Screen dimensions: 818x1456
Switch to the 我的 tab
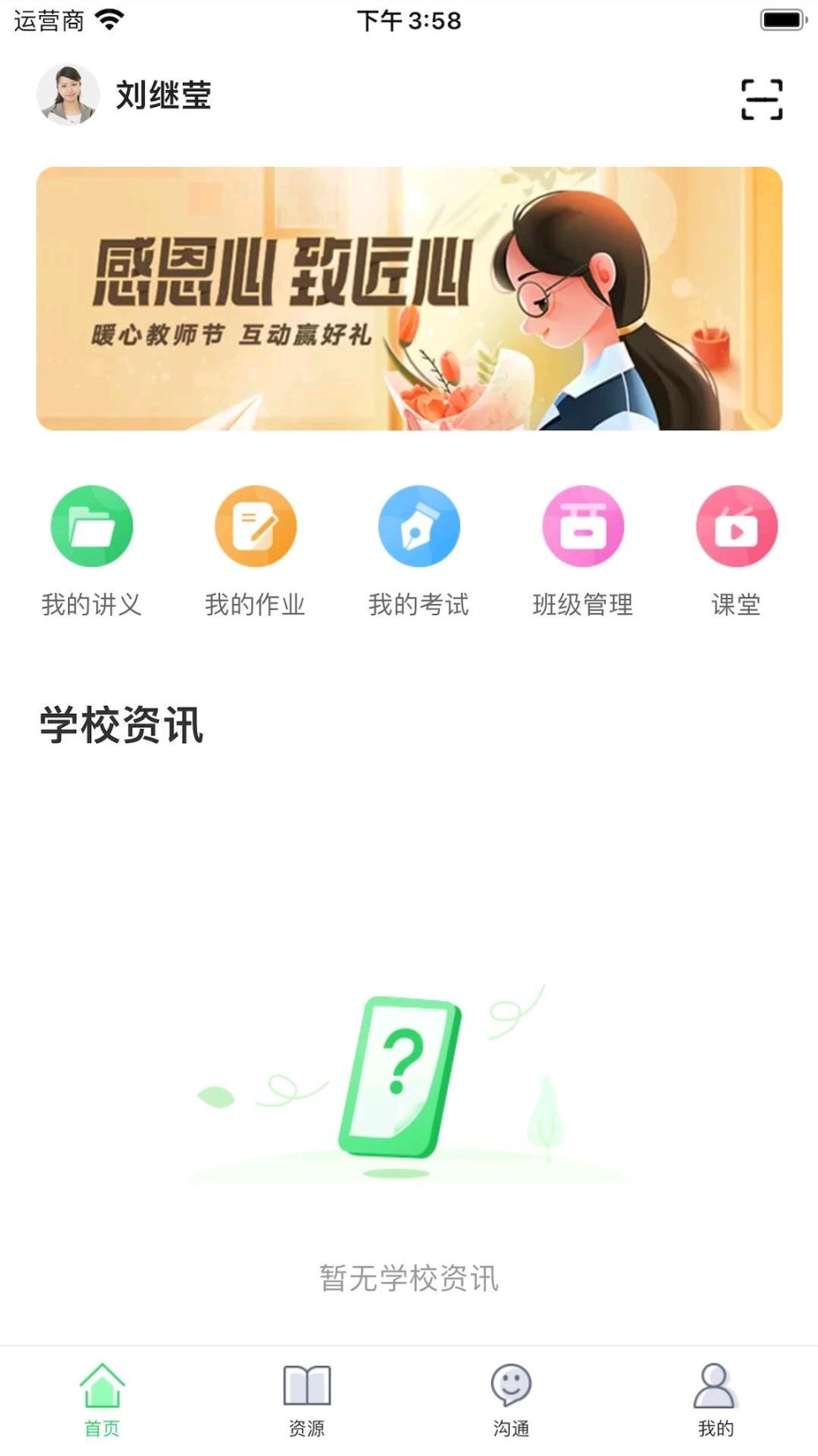pos(715,1399)
